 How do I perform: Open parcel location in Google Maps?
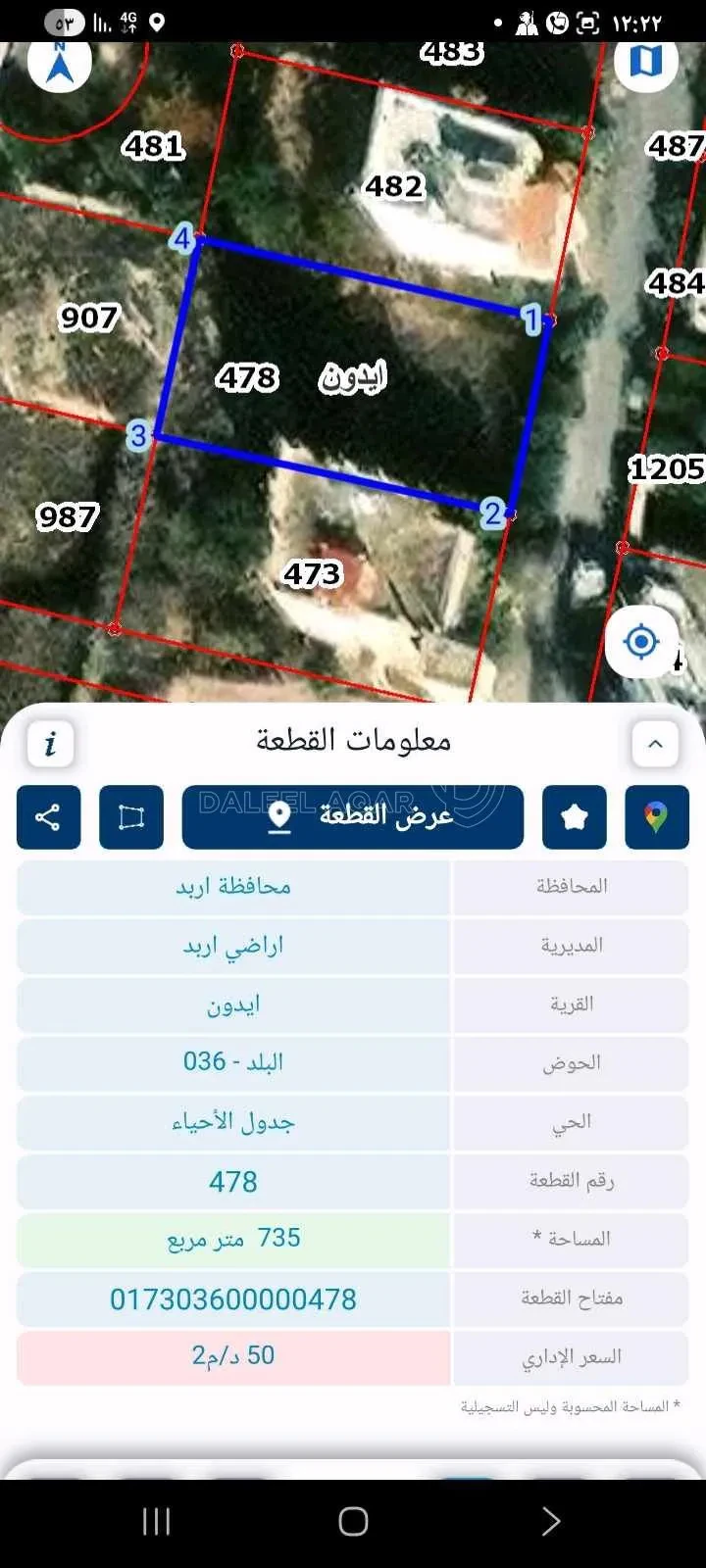click(657, 816)
